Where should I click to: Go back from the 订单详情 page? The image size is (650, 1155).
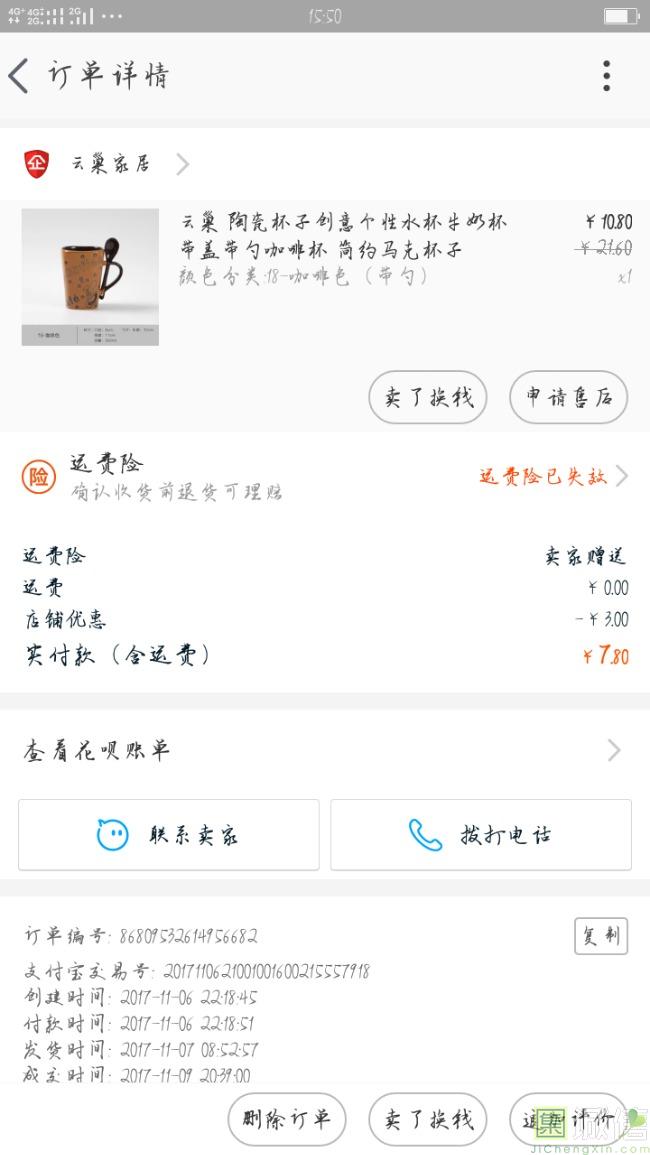click(x=20, y=76)
